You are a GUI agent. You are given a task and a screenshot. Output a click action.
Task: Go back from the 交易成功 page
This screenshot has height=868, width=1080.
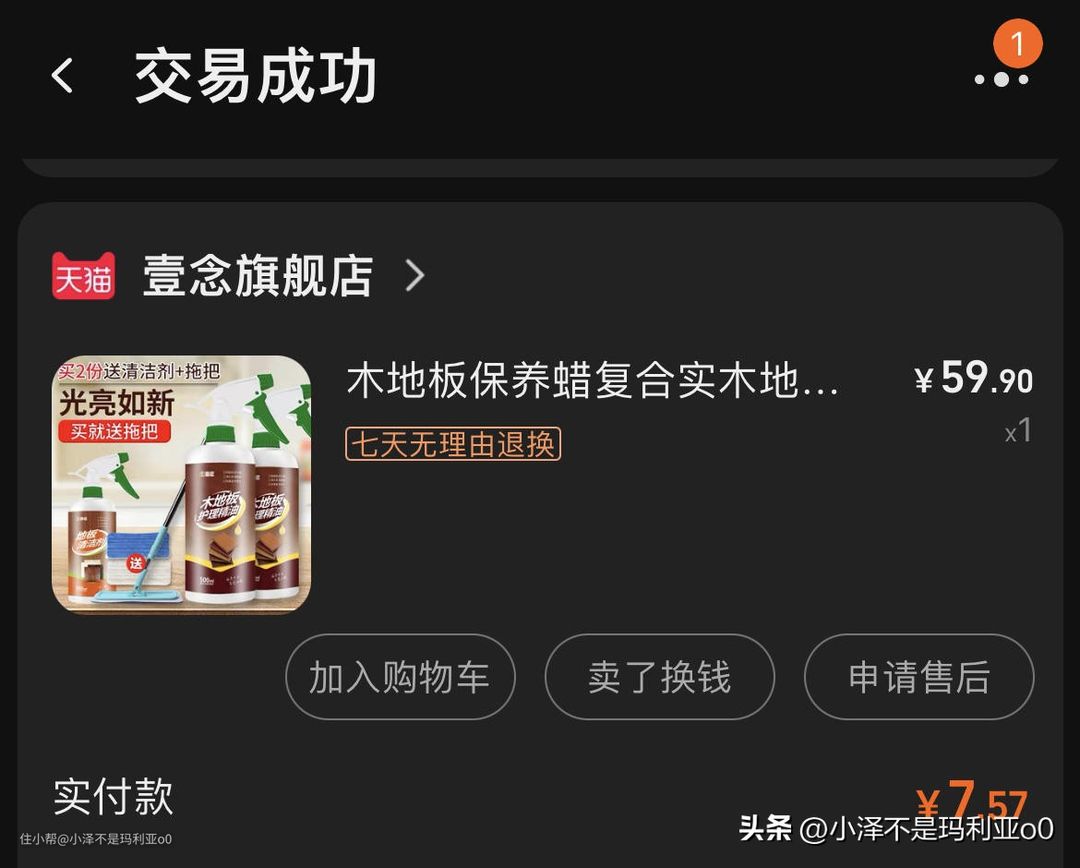coord(62,76)
